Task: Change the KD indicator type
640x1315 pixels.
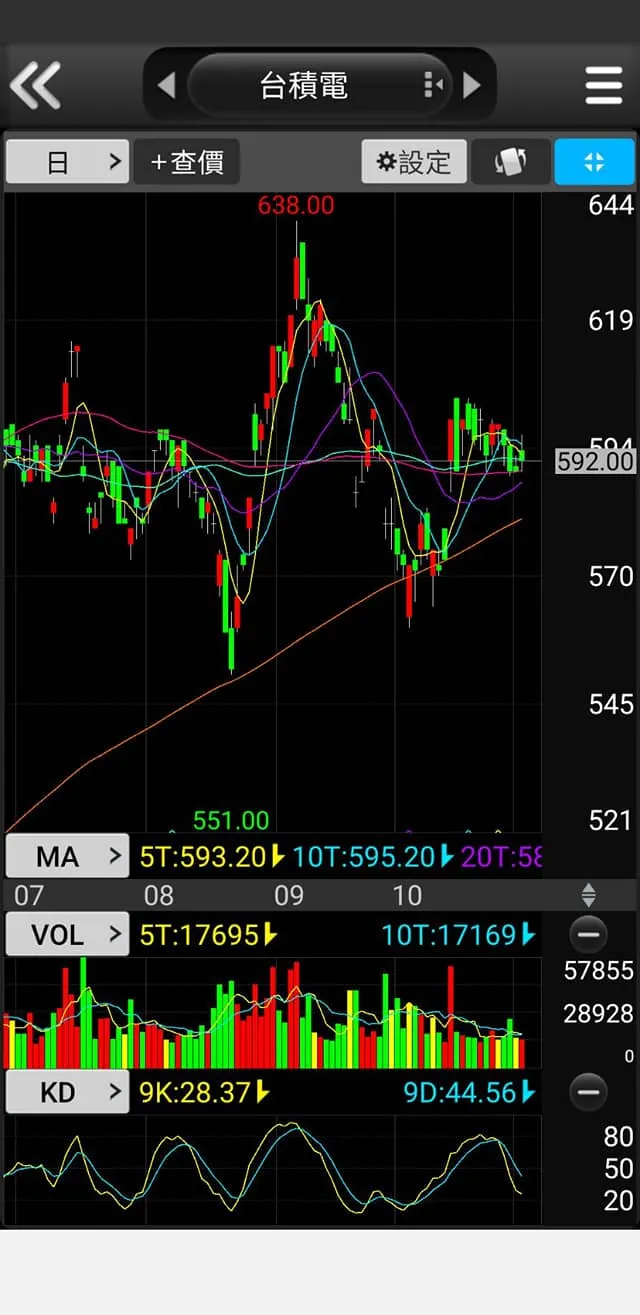Action: coord(67,1093)
